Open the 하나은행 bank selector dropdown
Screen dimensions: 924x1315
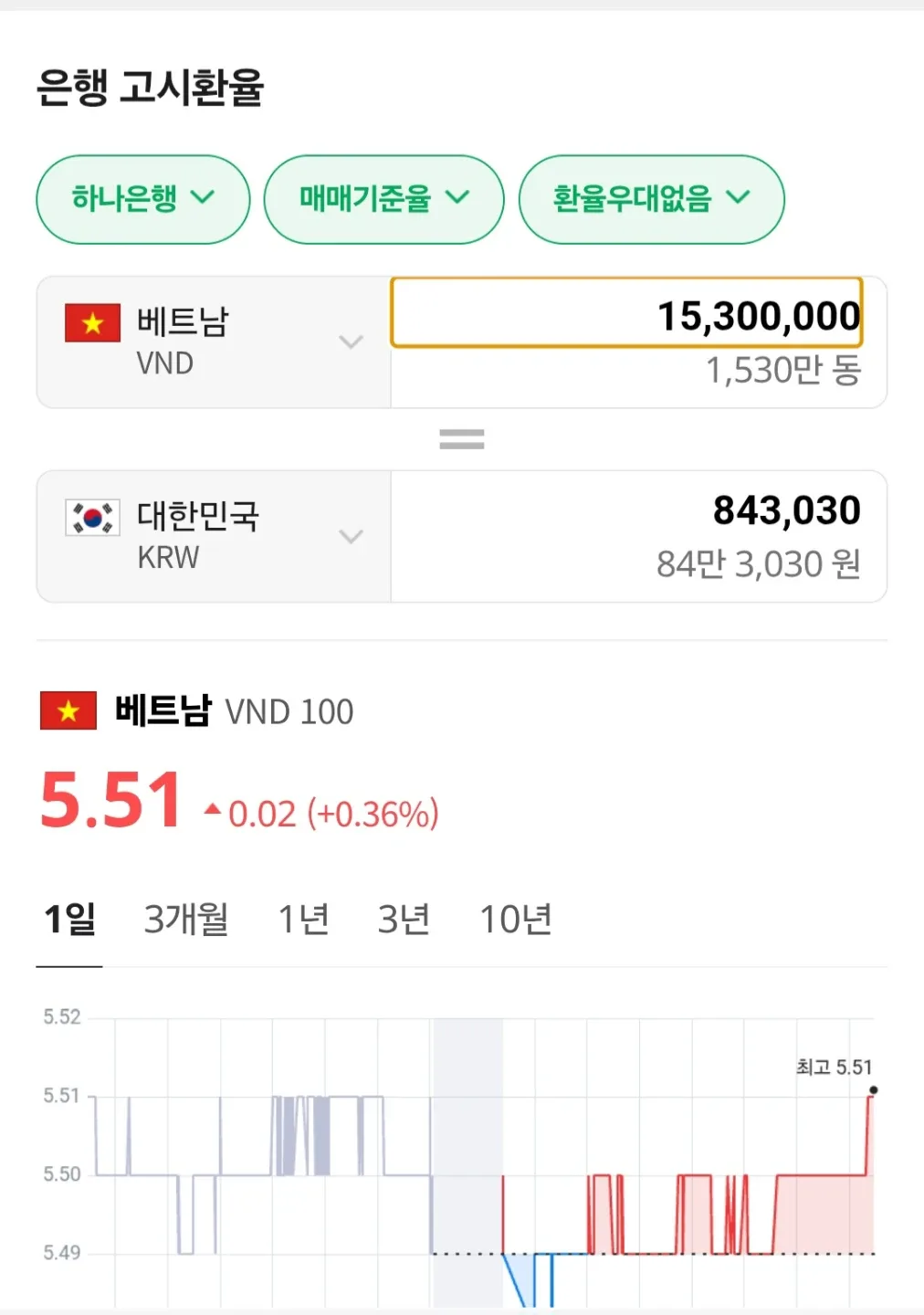pyautogui.click(x=142, y=199)
